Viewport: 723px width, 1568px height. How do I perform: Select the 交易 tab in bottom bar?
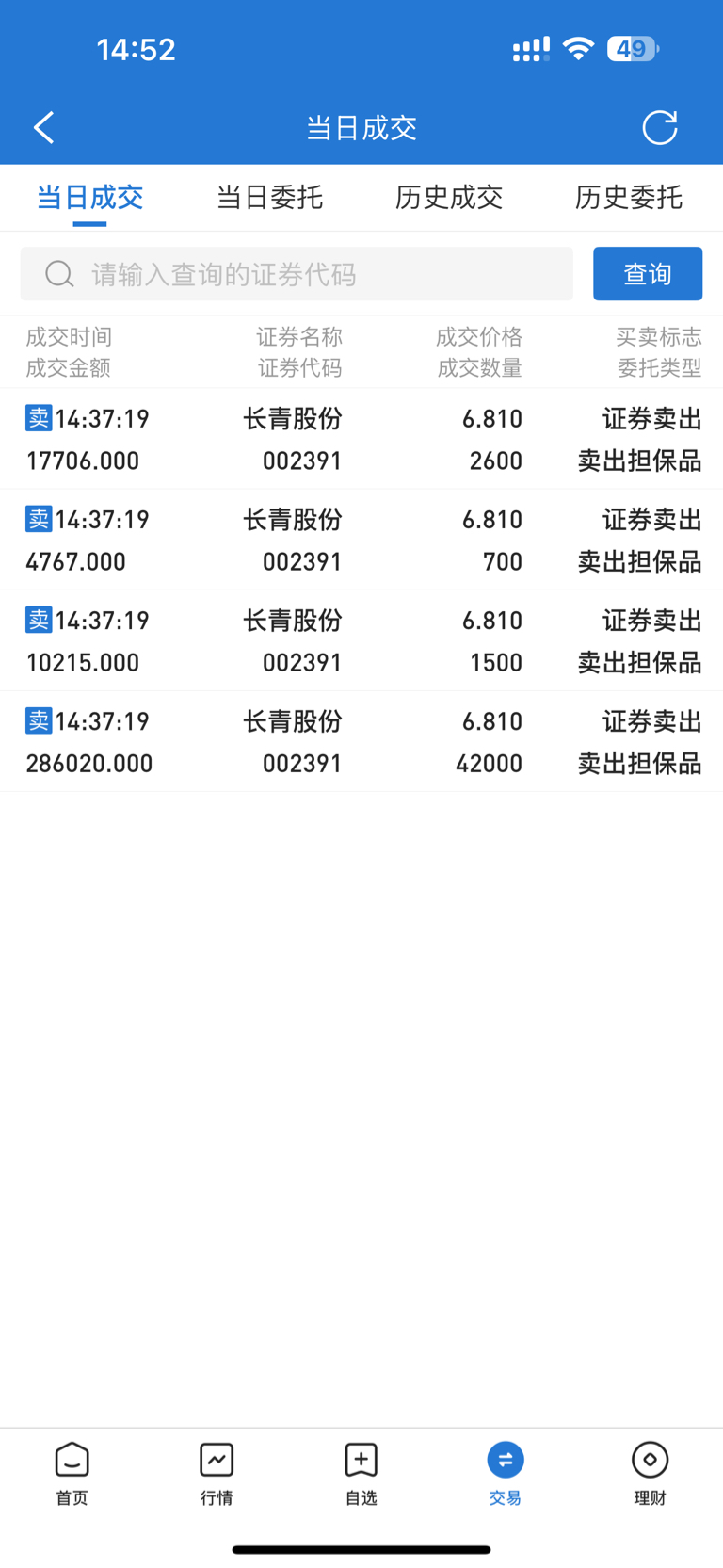(x=506, y=1473)
